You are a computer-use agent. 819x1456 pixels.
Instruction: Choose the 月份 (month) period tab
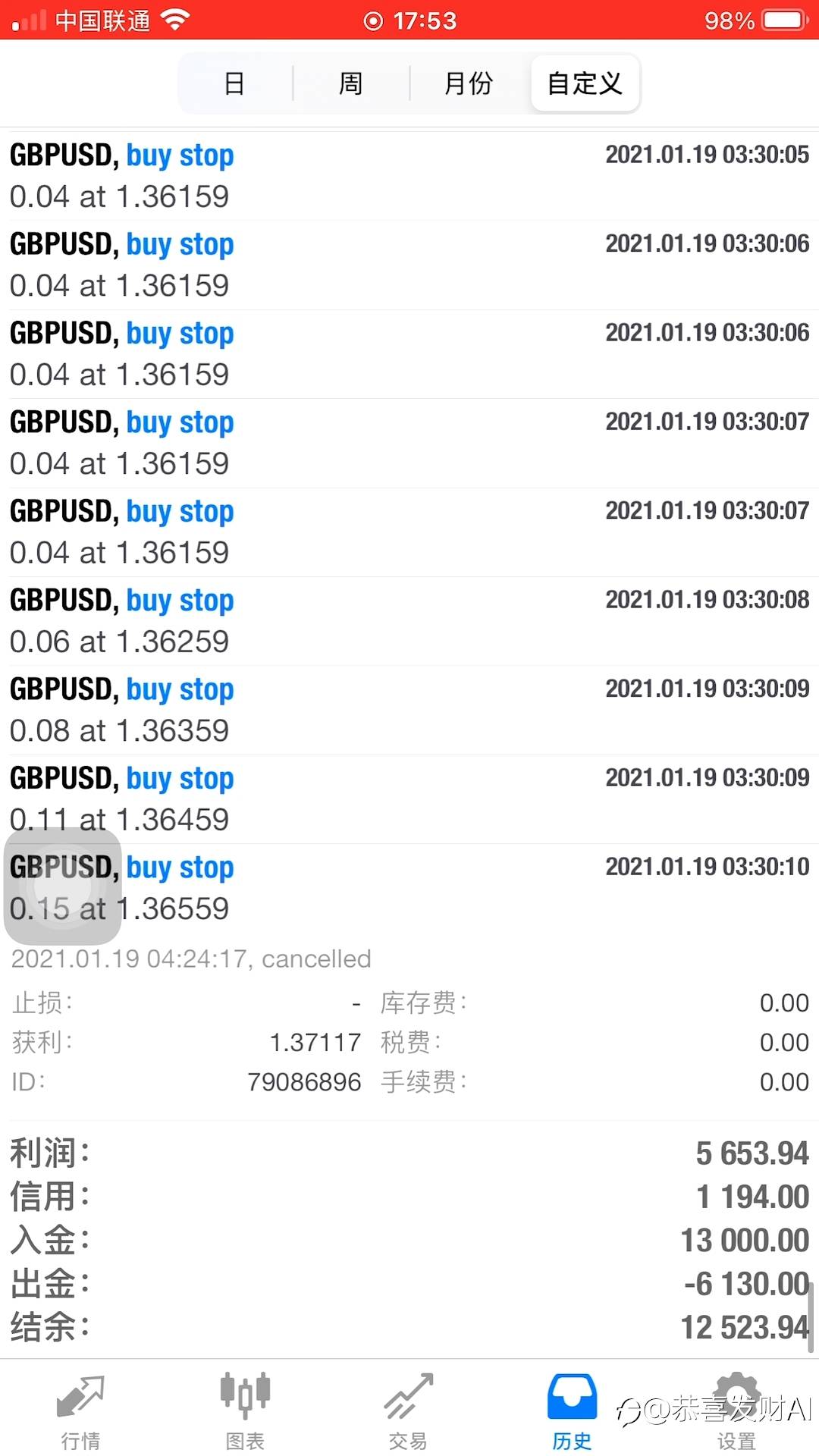pos(469,83)
